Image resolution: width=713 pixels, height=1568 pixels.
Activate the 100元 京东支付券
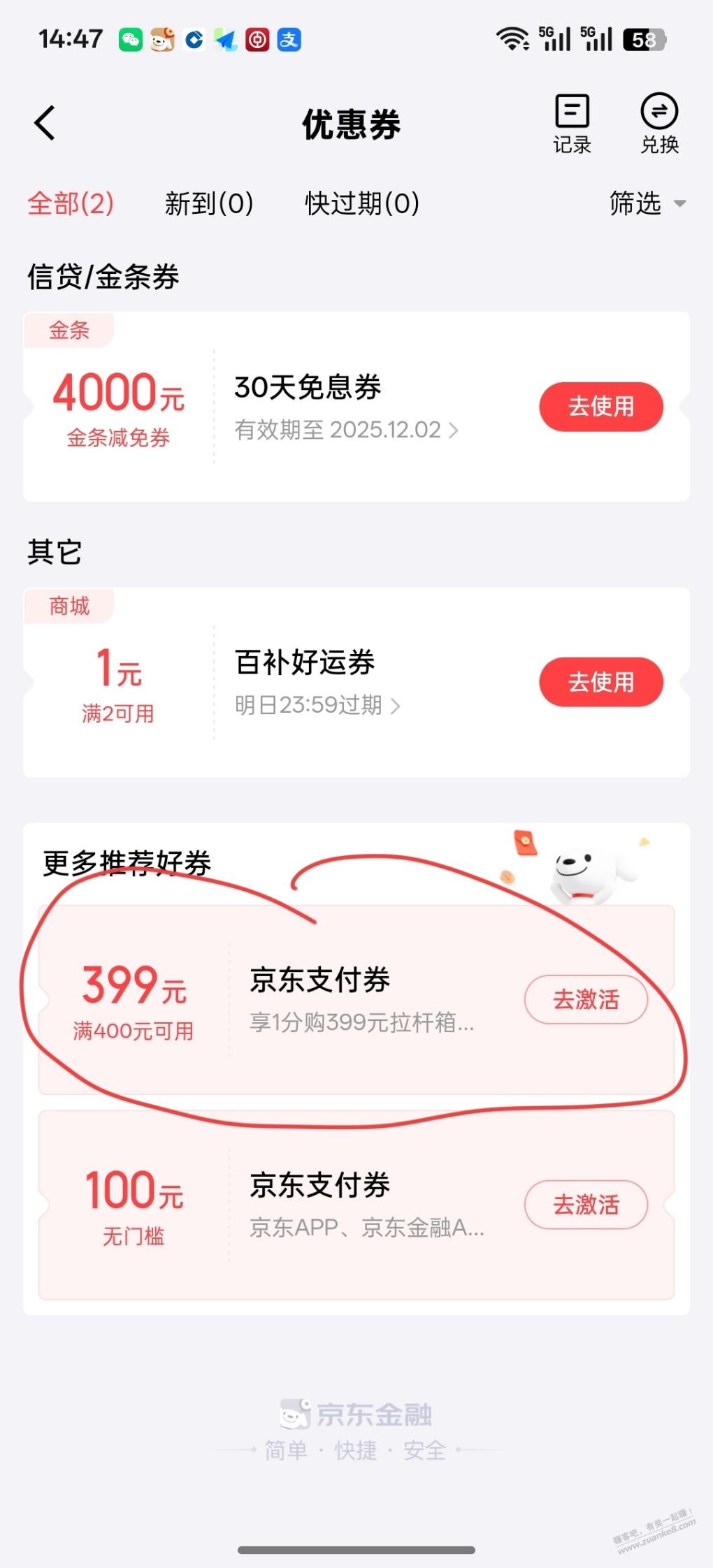[x=586, y=1205]
